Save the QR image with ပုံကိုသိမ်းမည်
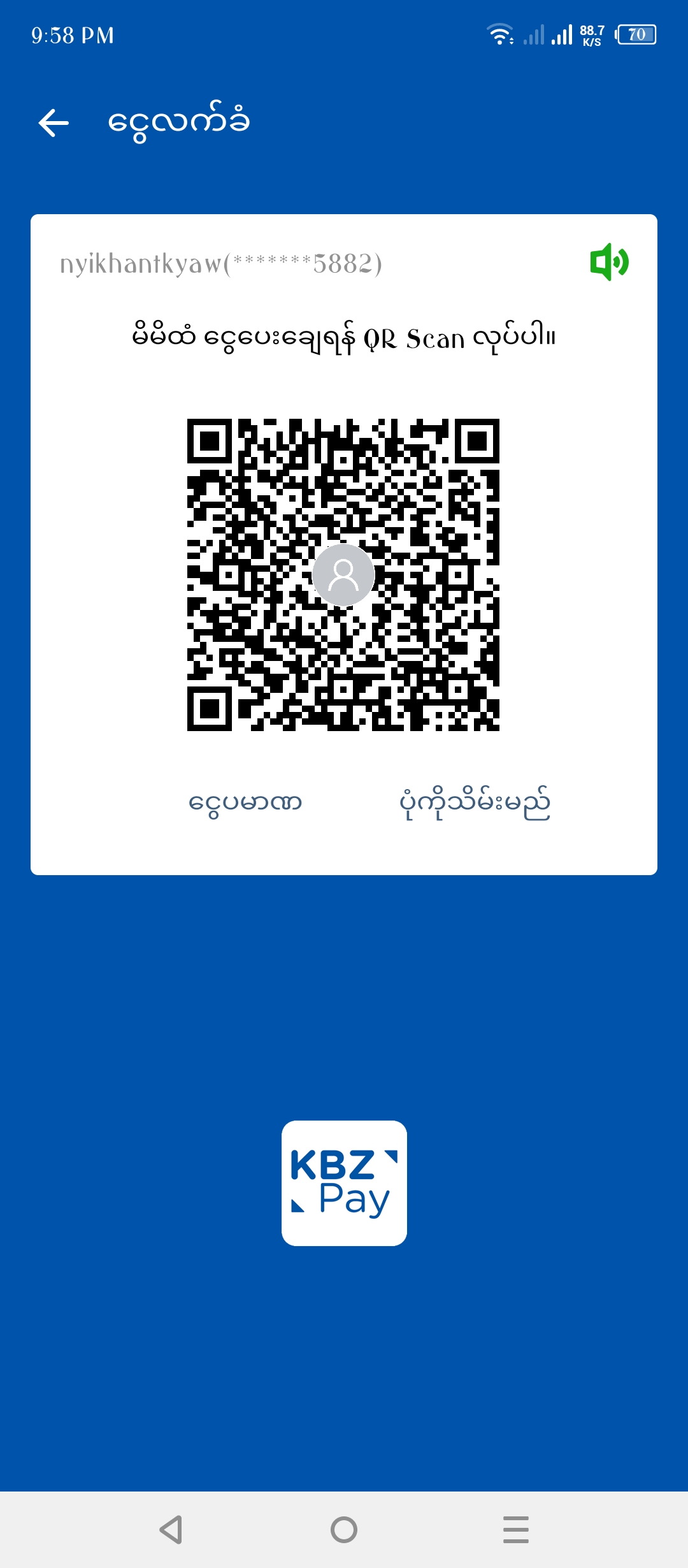This screenshot has width=688, height=1568. tap(475, 802)
